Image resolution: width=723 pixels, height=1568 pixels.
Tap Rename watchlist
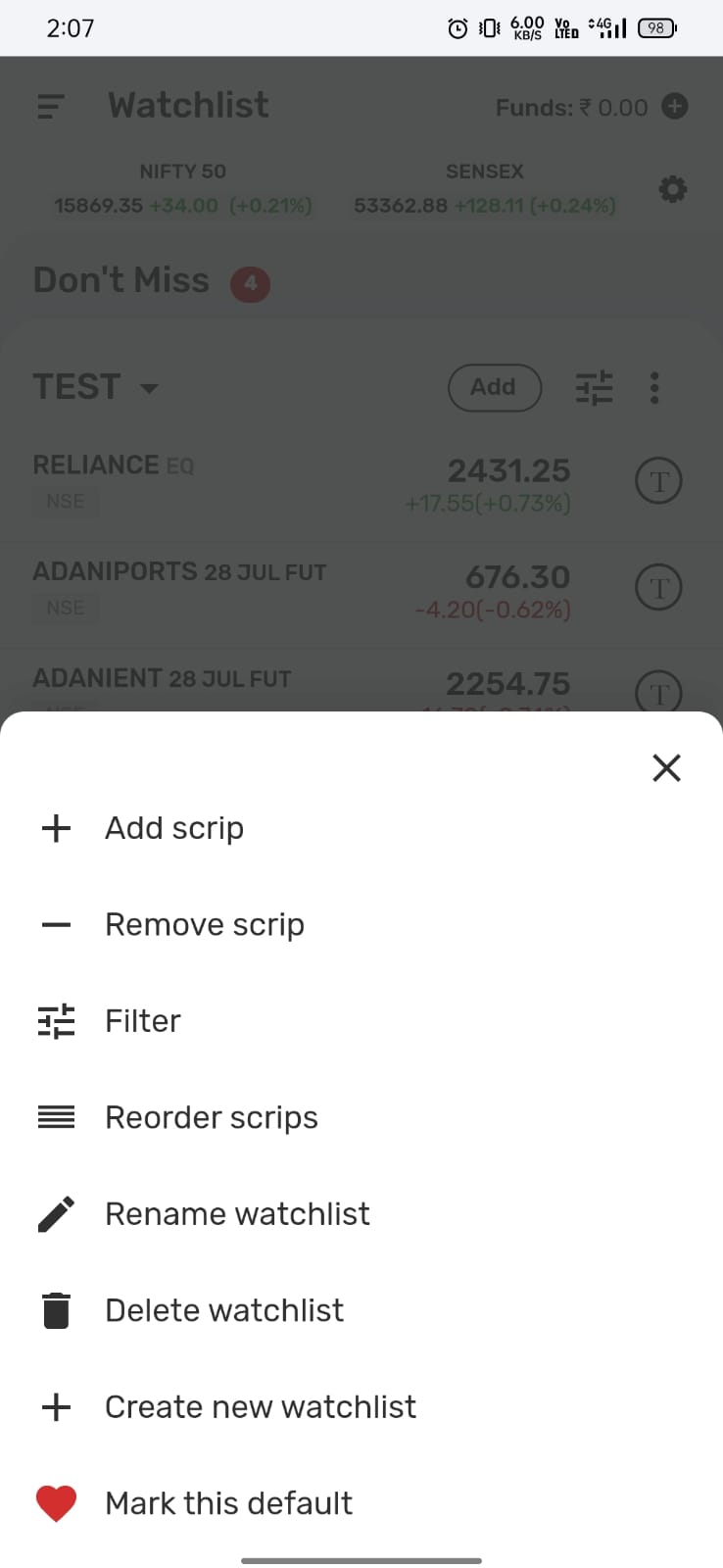361,1213
